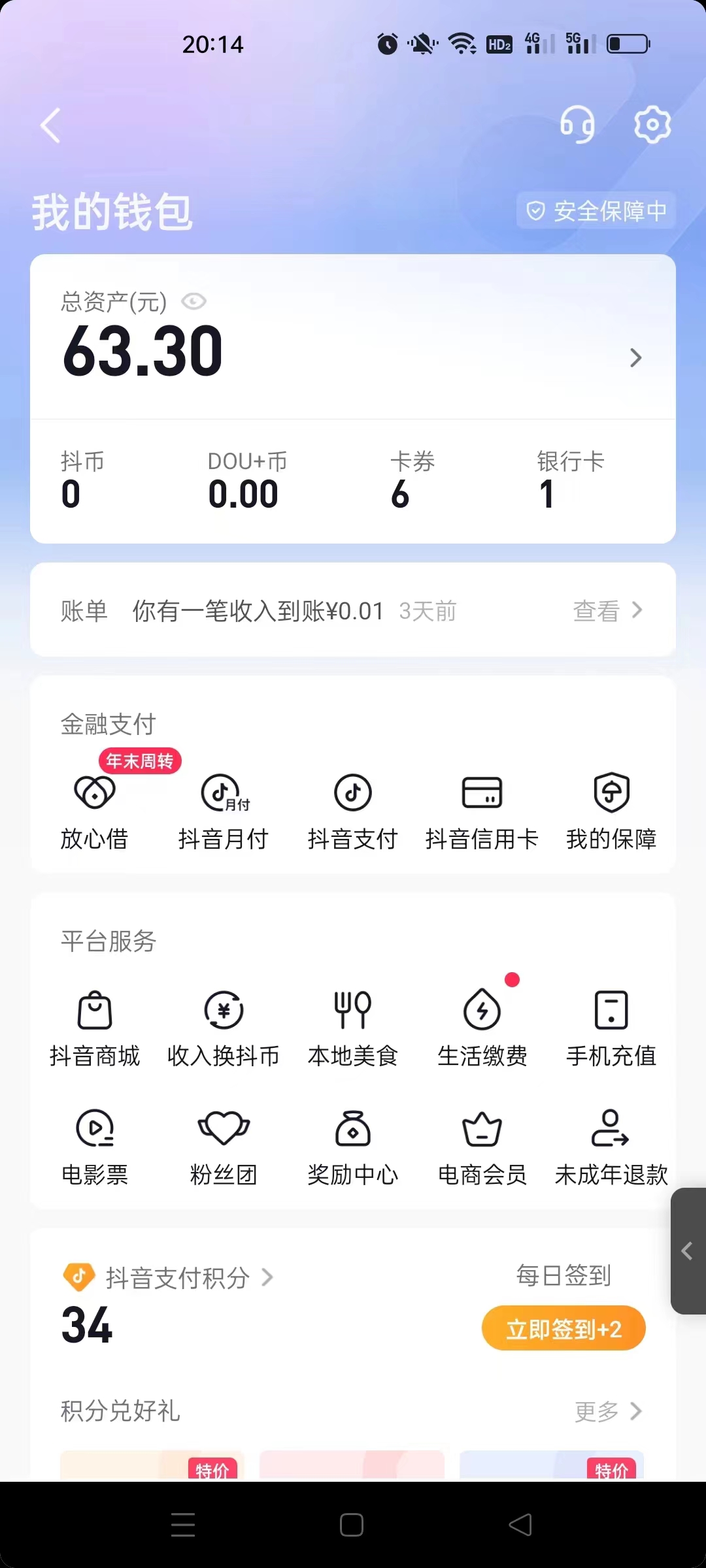Open 我的保障 insurance

tap(611, 810)
